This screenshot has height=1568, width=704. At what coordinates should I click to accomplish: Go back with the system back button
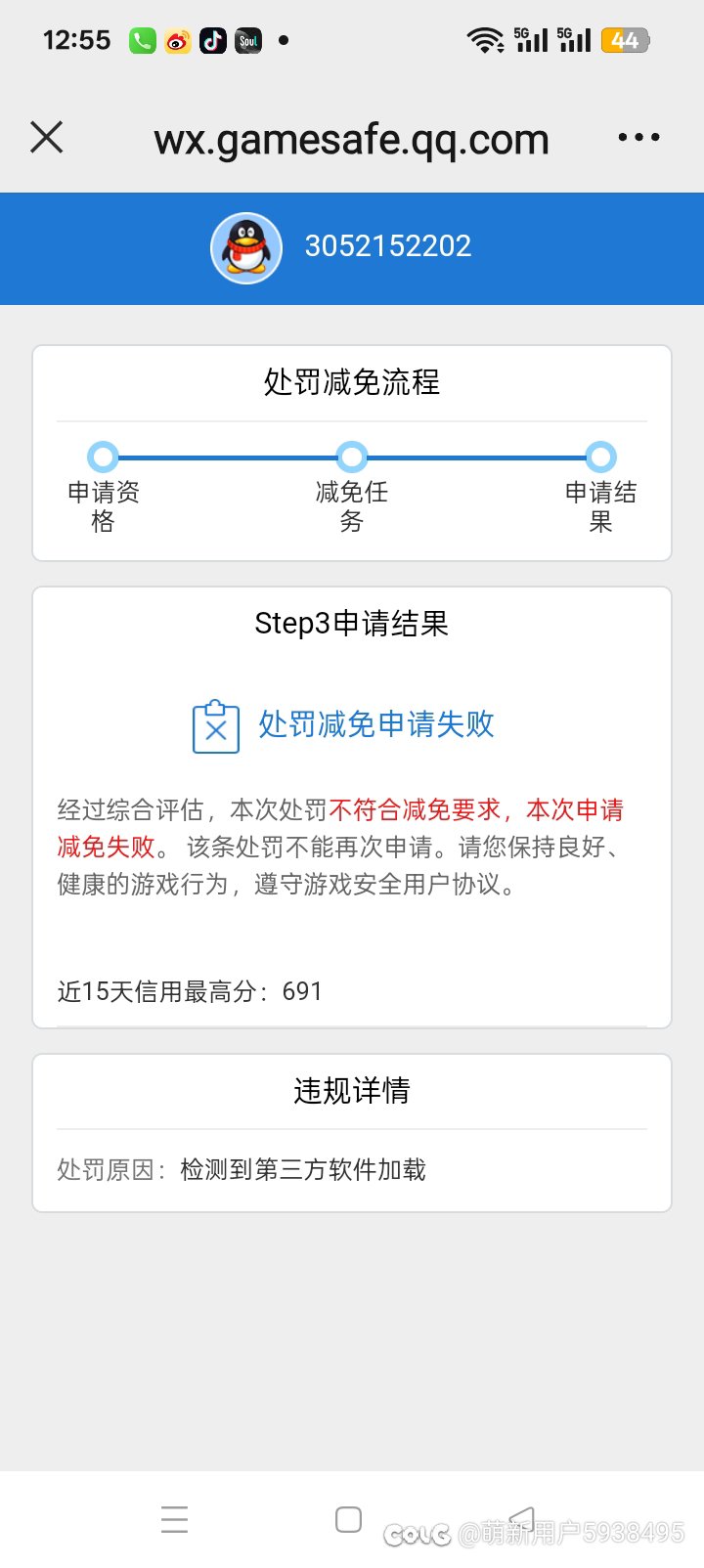pyautogui.click(x=522, y=1518)
